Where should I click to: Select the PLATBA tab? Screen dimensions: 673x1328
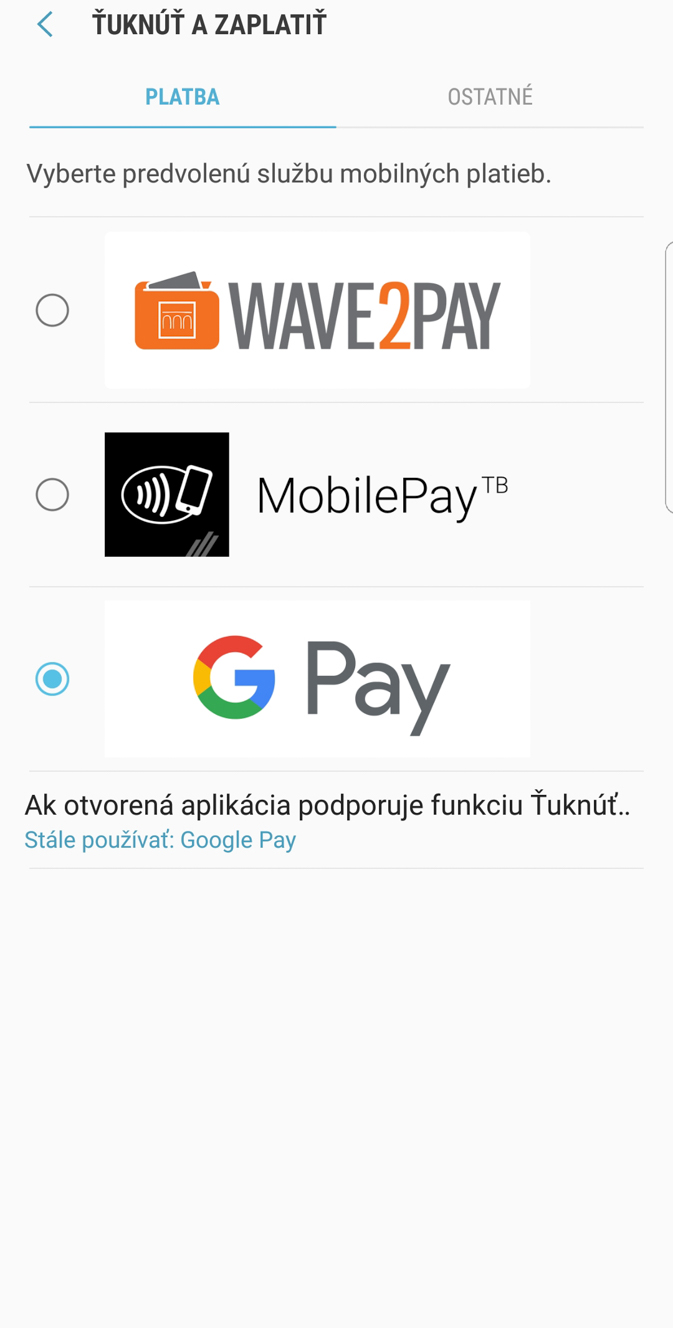tap(182, 97)
